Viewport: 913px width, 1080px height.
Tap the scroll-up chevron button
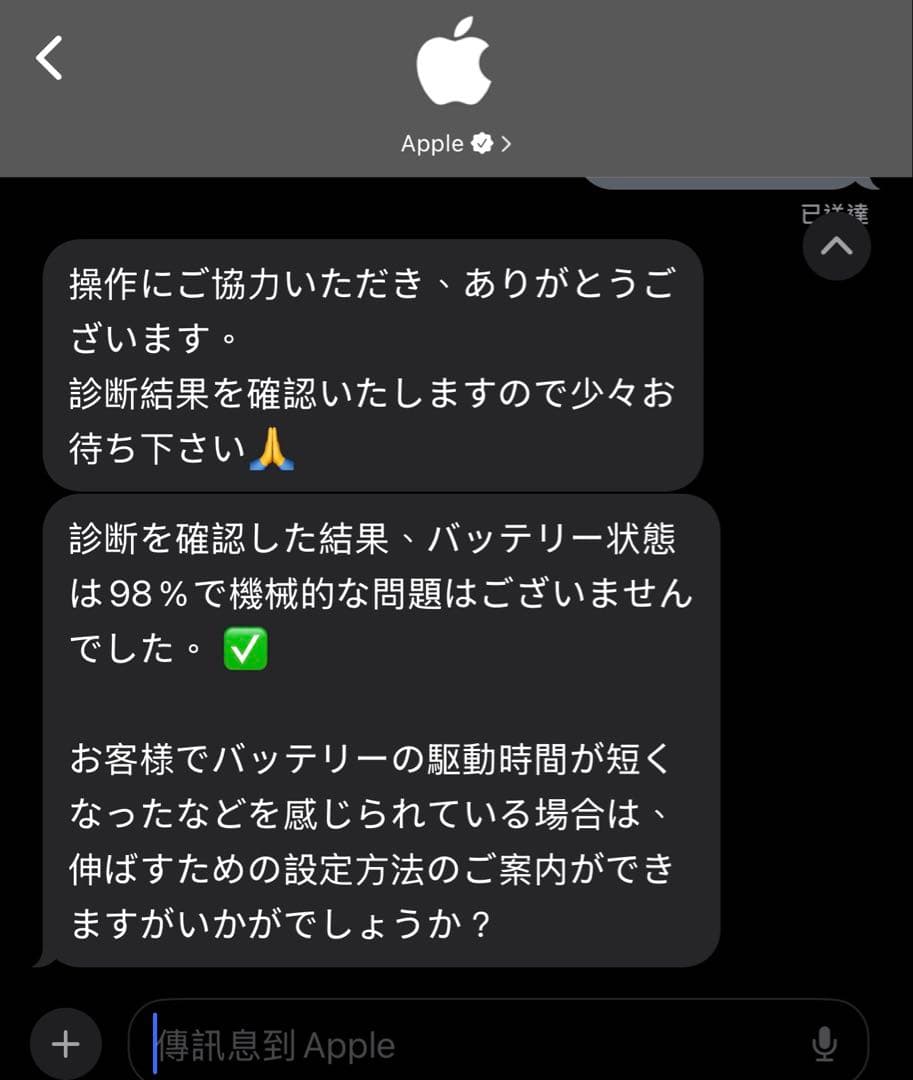pyautogui.click(x=836, y=245)
